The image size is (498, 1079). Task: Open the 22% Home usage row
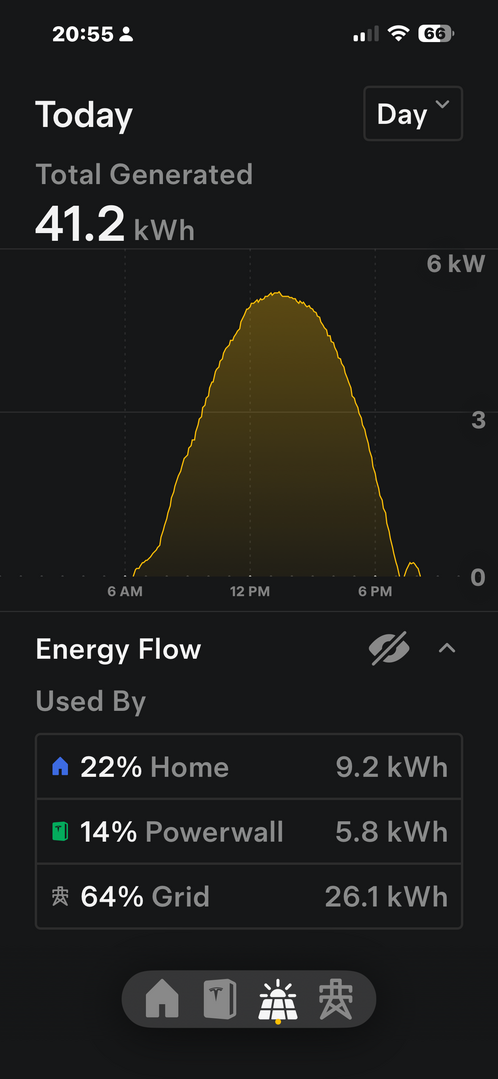[x=249, y=767]
